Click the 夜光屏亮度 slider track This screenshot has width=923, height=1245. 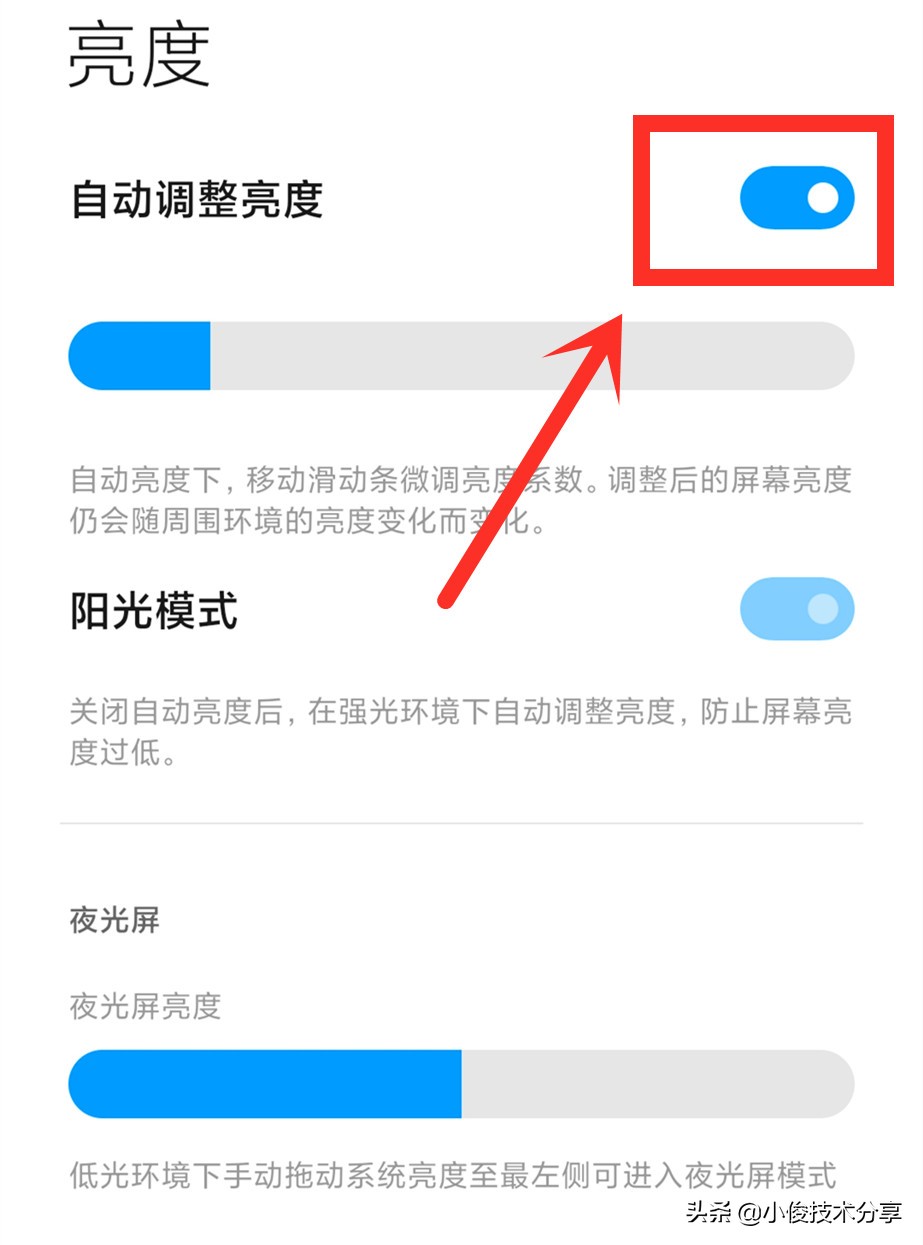point(458,1083)
